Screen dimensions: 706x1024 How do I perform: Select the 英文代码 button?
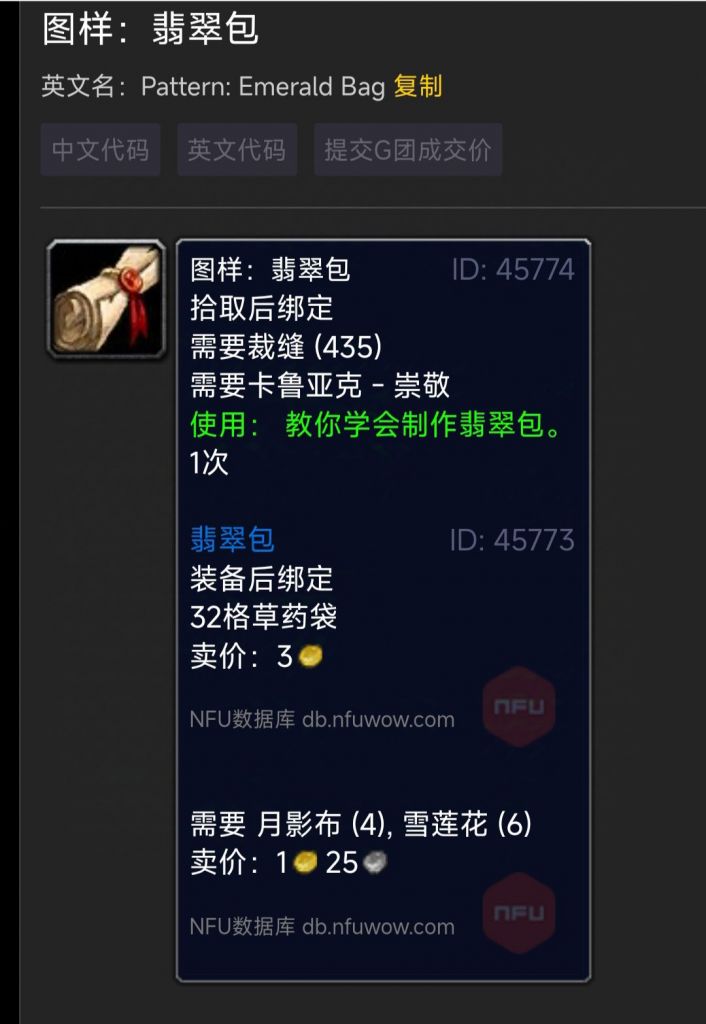pyautogui.click(x=237, y=150)
